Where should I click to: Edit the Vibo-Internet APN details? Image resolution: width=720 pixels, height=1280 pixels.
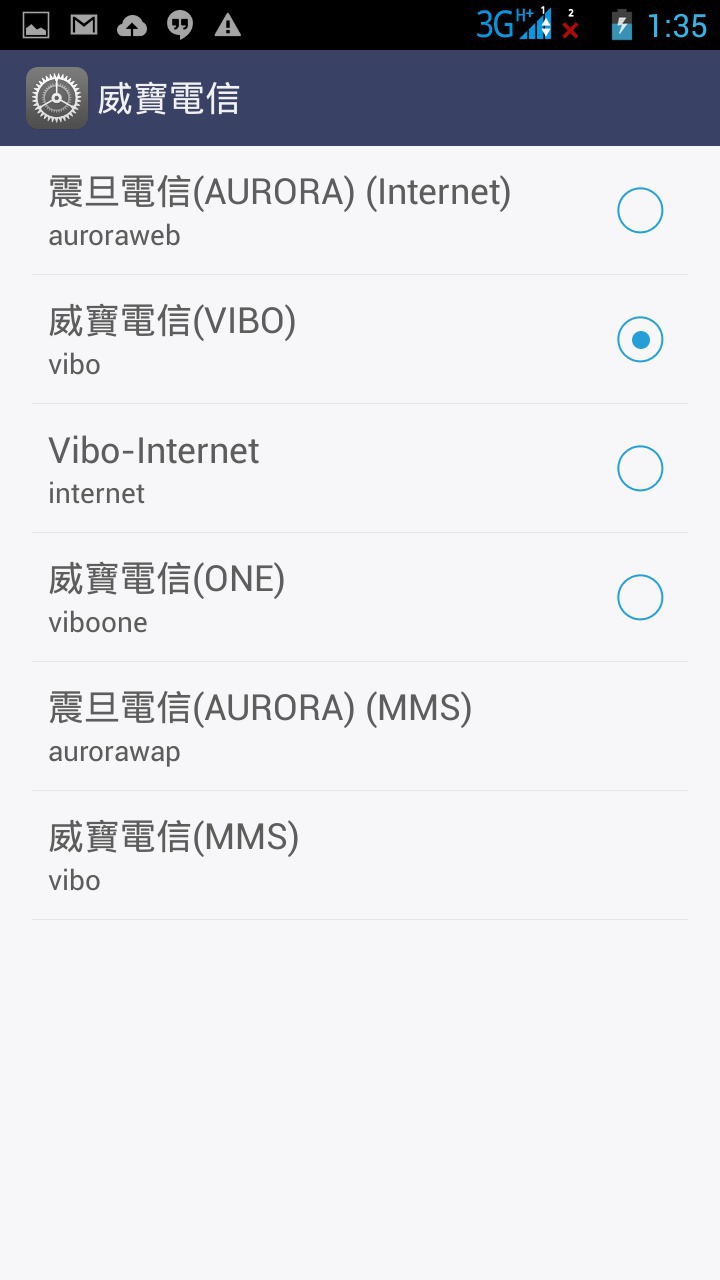click(153, 468)
